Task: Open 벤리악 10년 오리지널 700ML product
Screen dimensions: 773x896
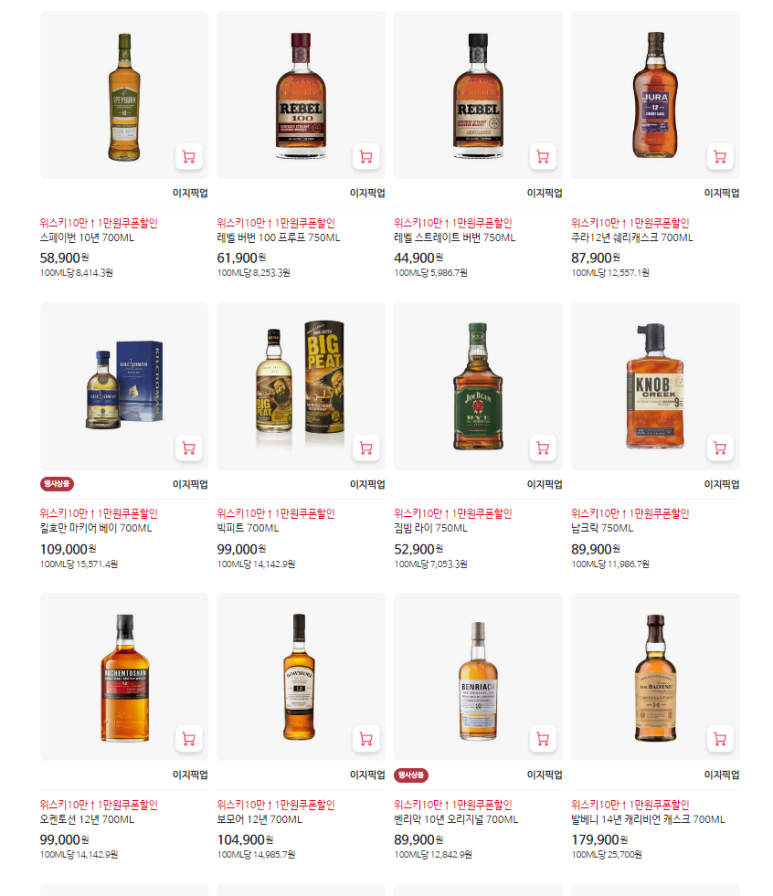Action: tap(456, 819)
